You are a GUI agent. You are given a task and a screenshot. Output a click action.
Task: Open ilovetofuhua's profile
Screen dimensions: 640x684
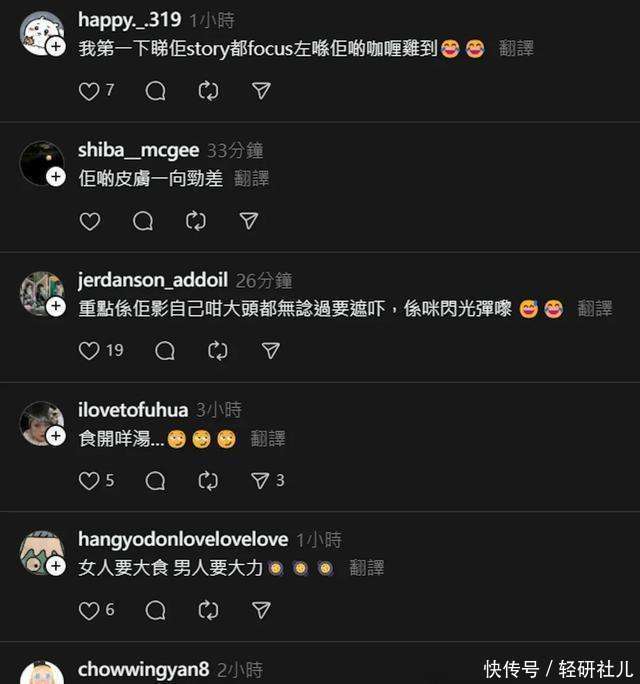tap(132, 409)
